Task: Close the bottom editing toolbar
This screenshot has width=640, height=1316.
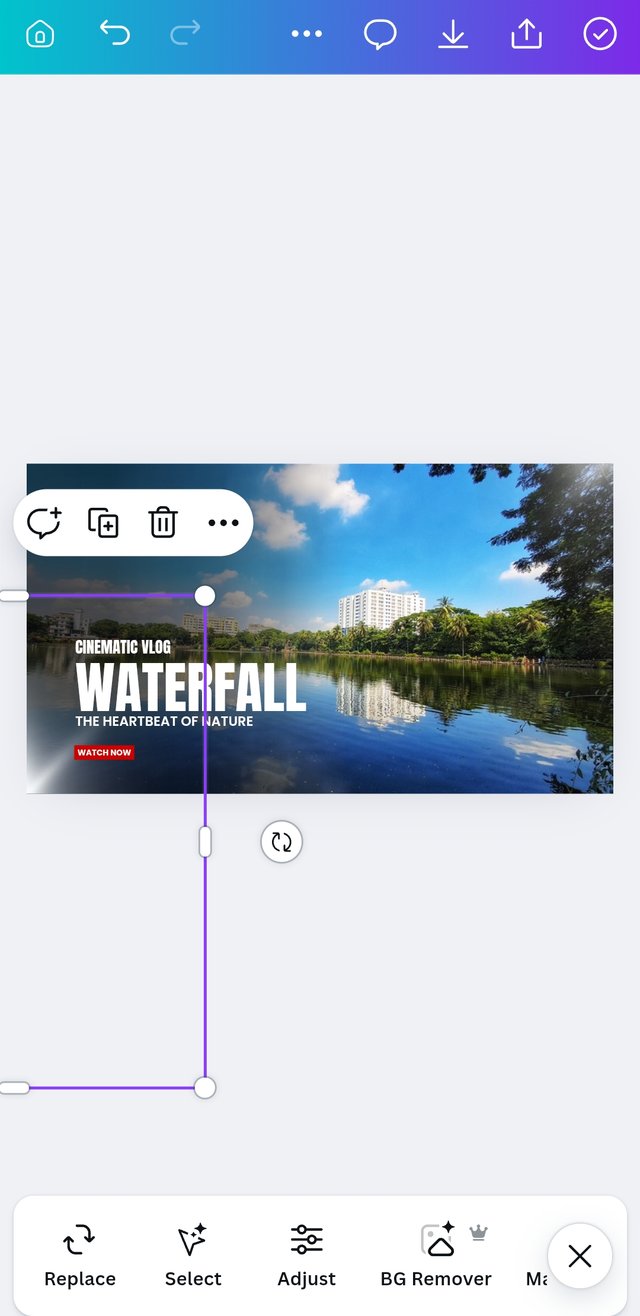Action: 580,1256
